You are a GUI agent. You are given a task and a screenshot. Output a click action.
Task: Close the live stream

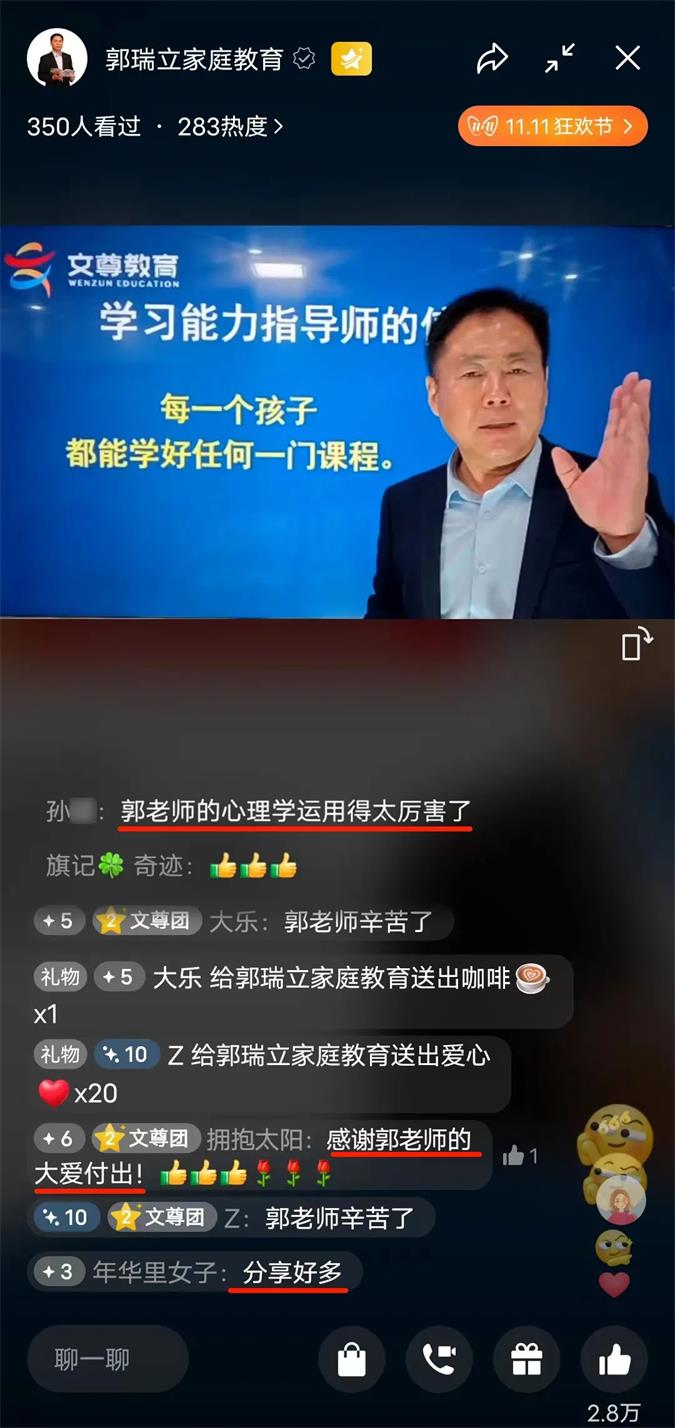click(x=627, y=59)
